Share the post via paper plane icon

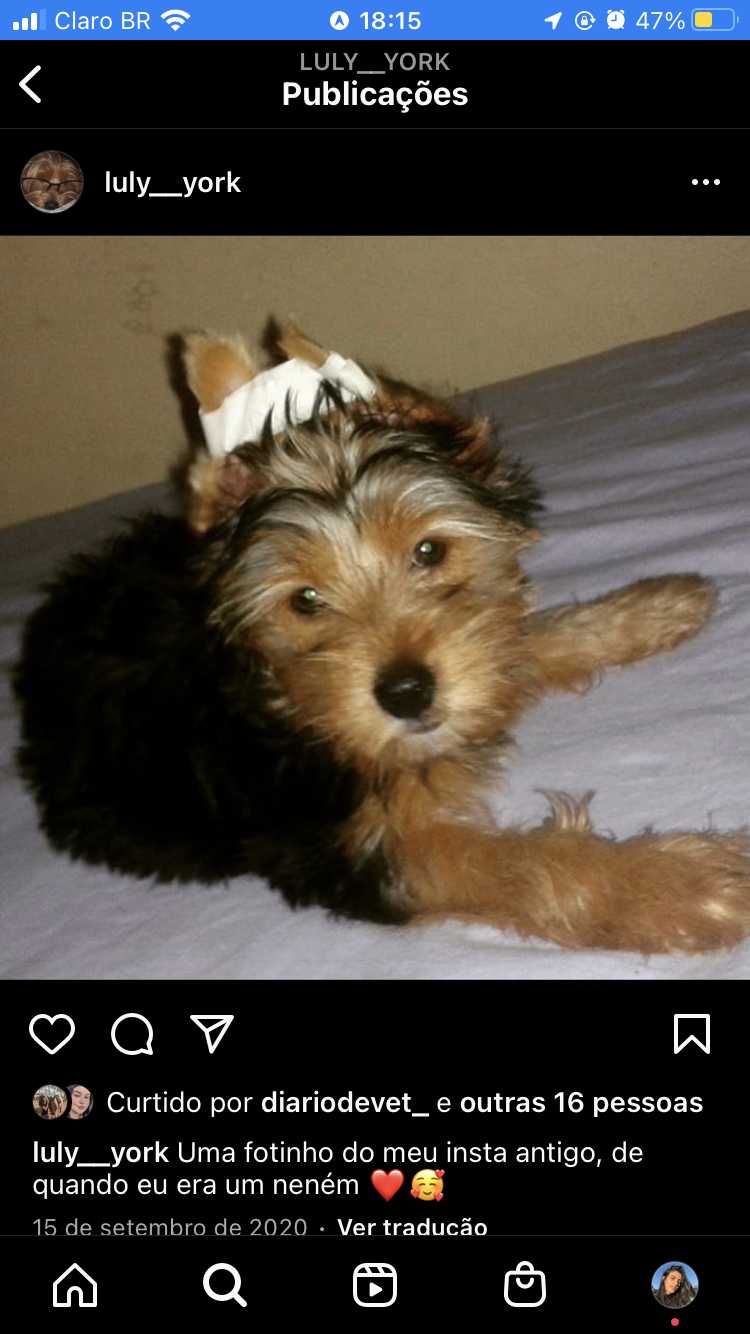212,1034
